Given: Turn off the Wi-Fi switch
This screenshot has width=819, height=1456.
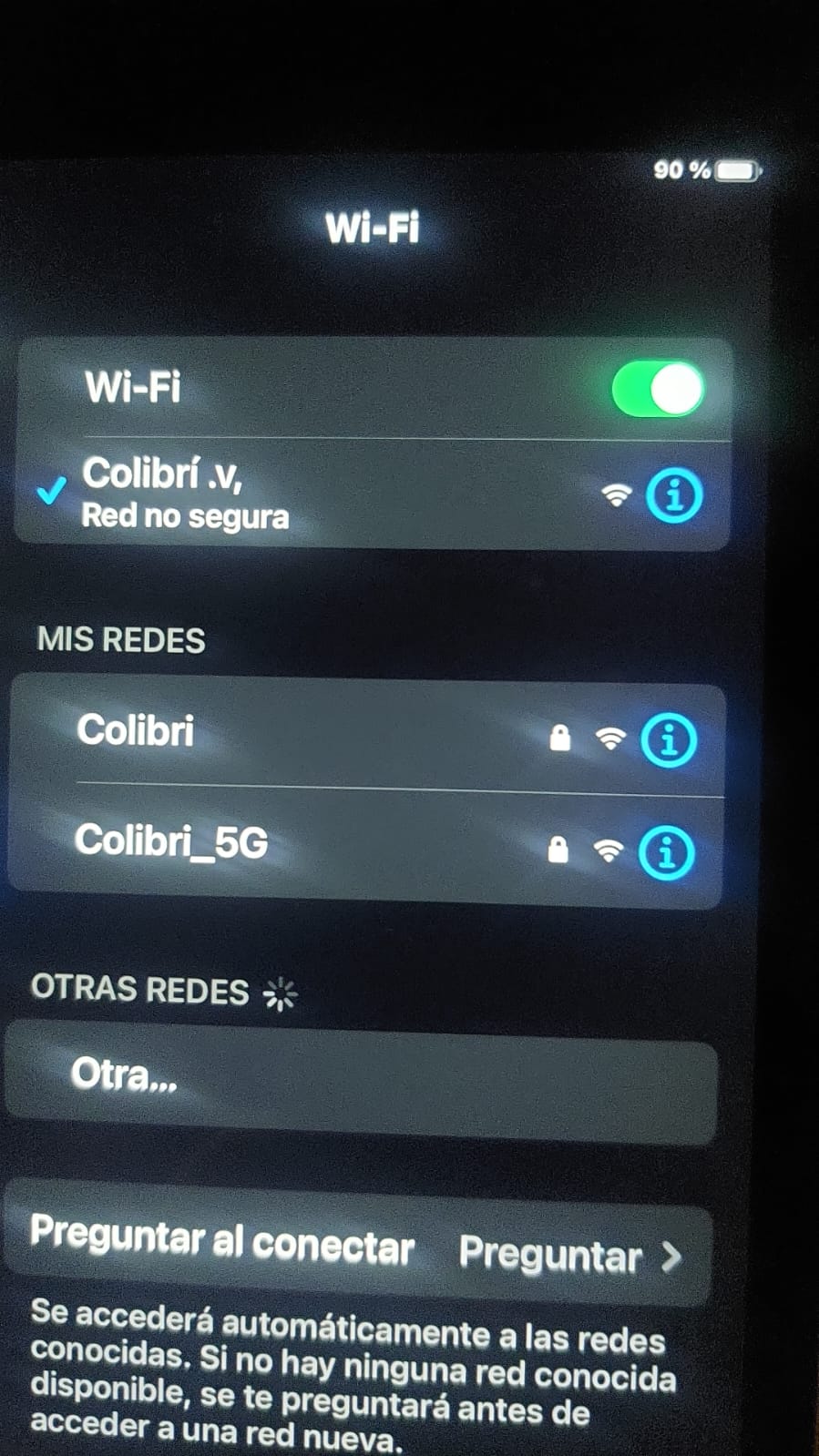Looking at the screenshot, I should point(658,390).
